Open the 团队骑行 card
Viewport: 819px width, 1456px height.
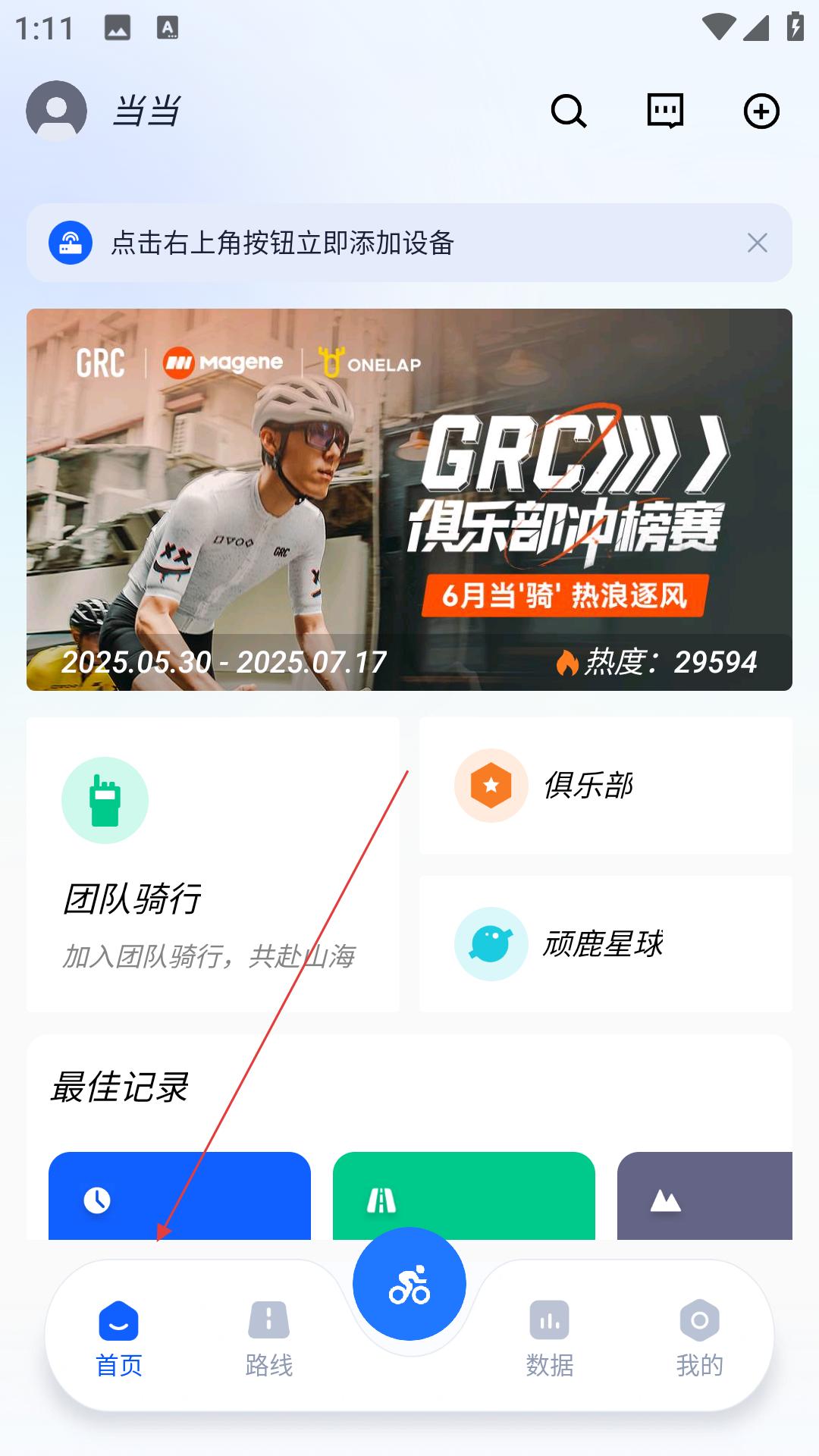coord(212,864)
